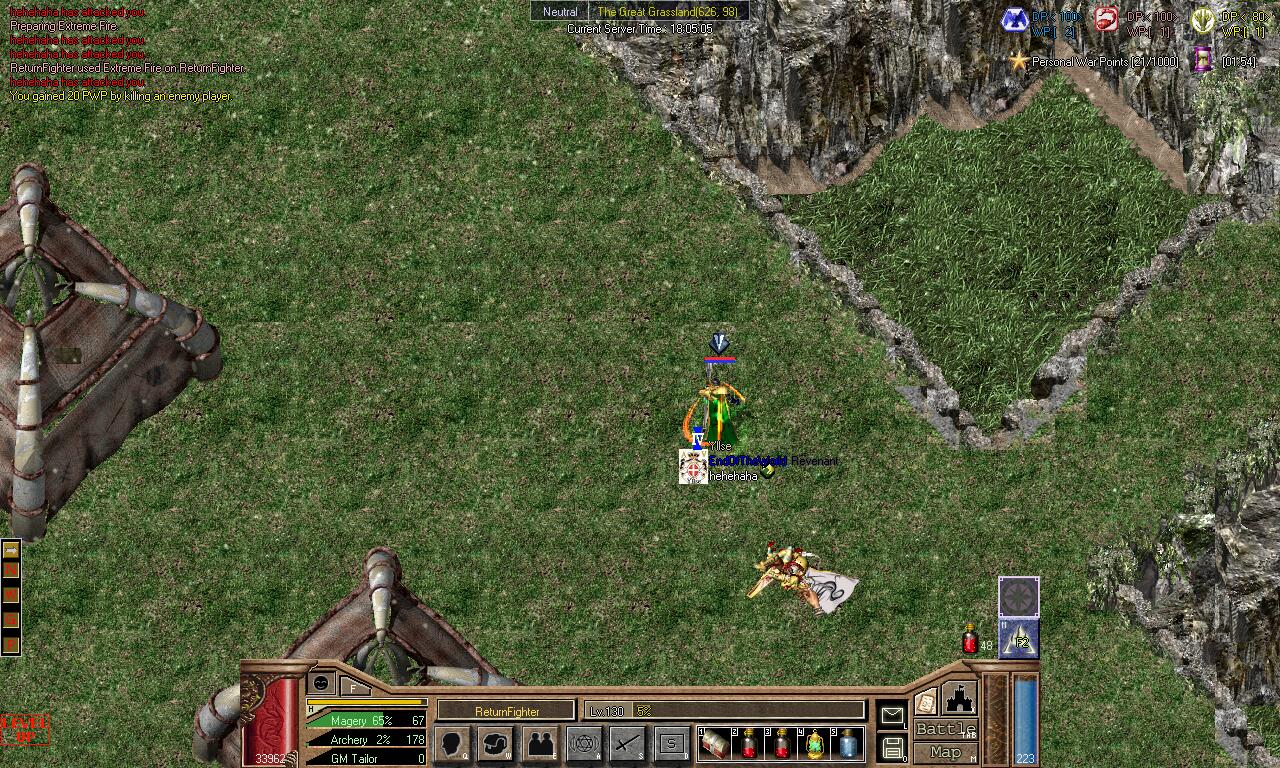Tap the F flag button
Screen dimensions: 1280x768
click(x=353, y=687)
